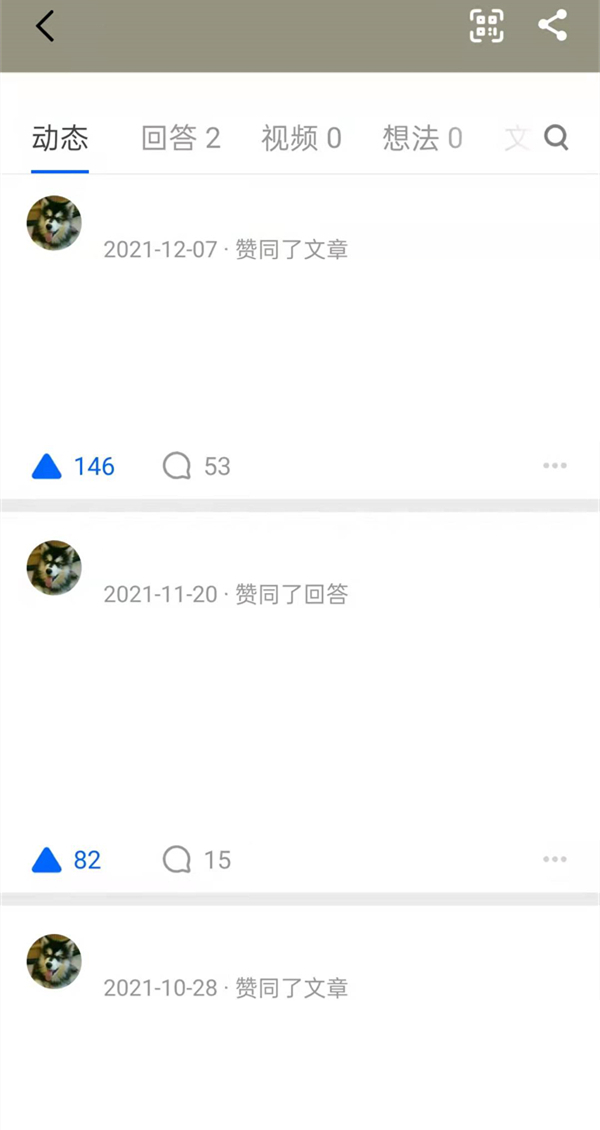
Task: Open comments on the post with 53 comments
Action: [x=197, y=466]
